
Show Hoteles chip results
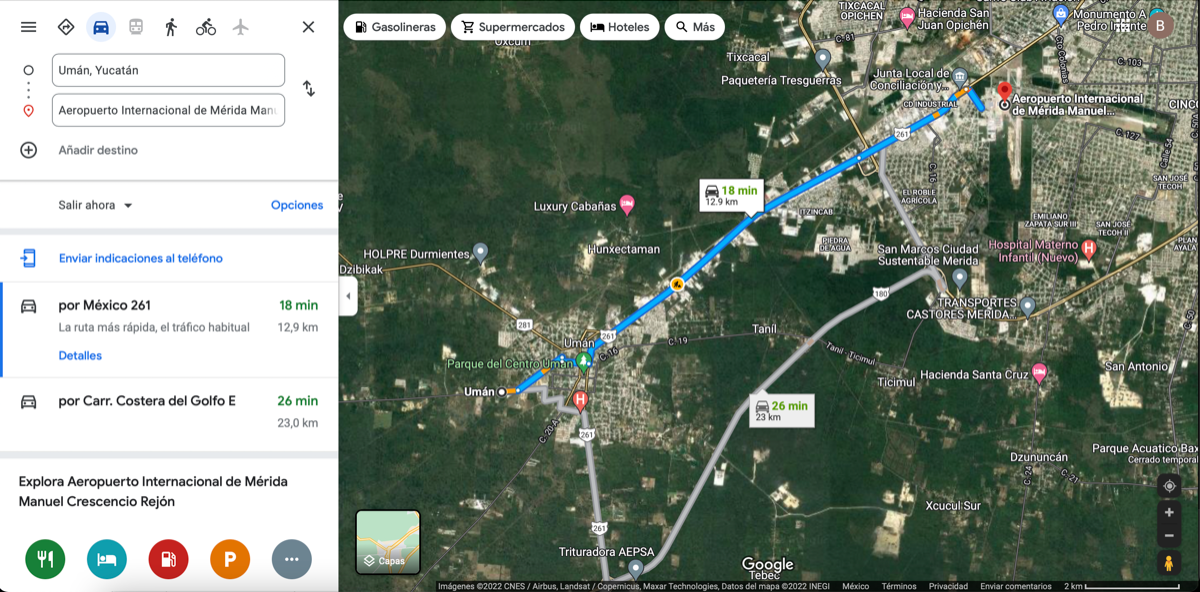(620, 27)
